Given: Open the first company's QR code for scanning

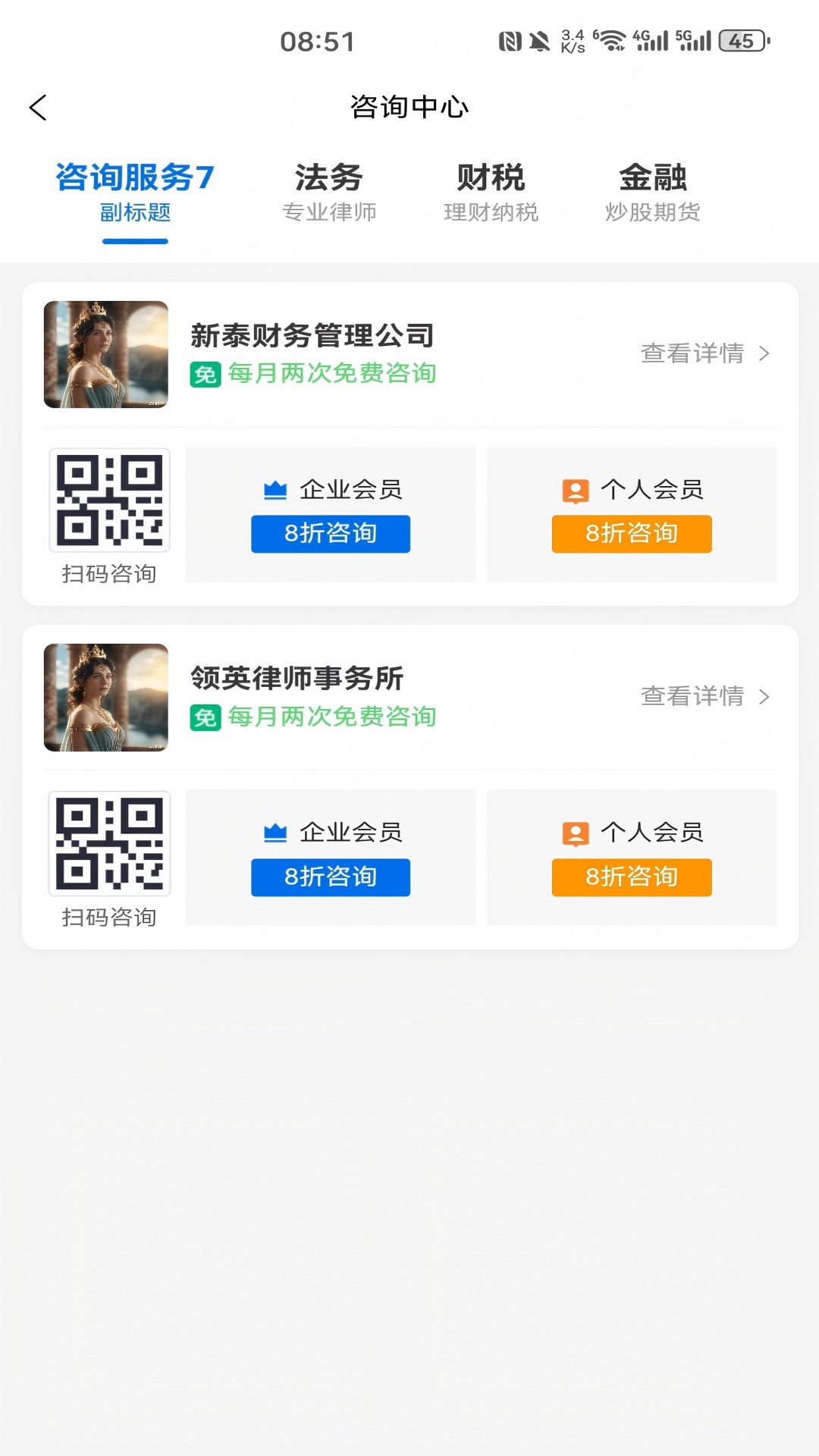Looking at the screenshot, I should (x=108, y=500).
